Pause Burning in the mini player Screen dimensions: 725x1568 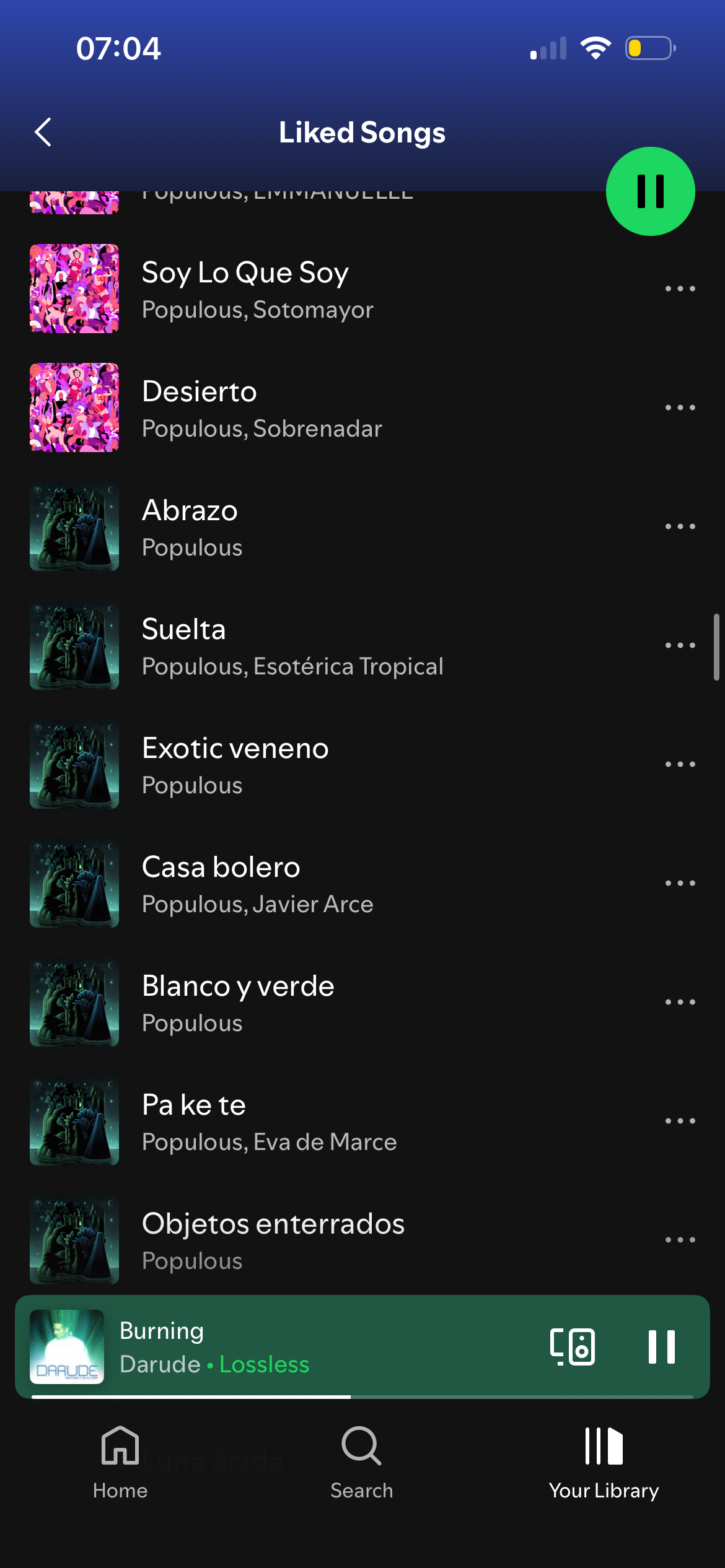click(x=661, y=1347)
